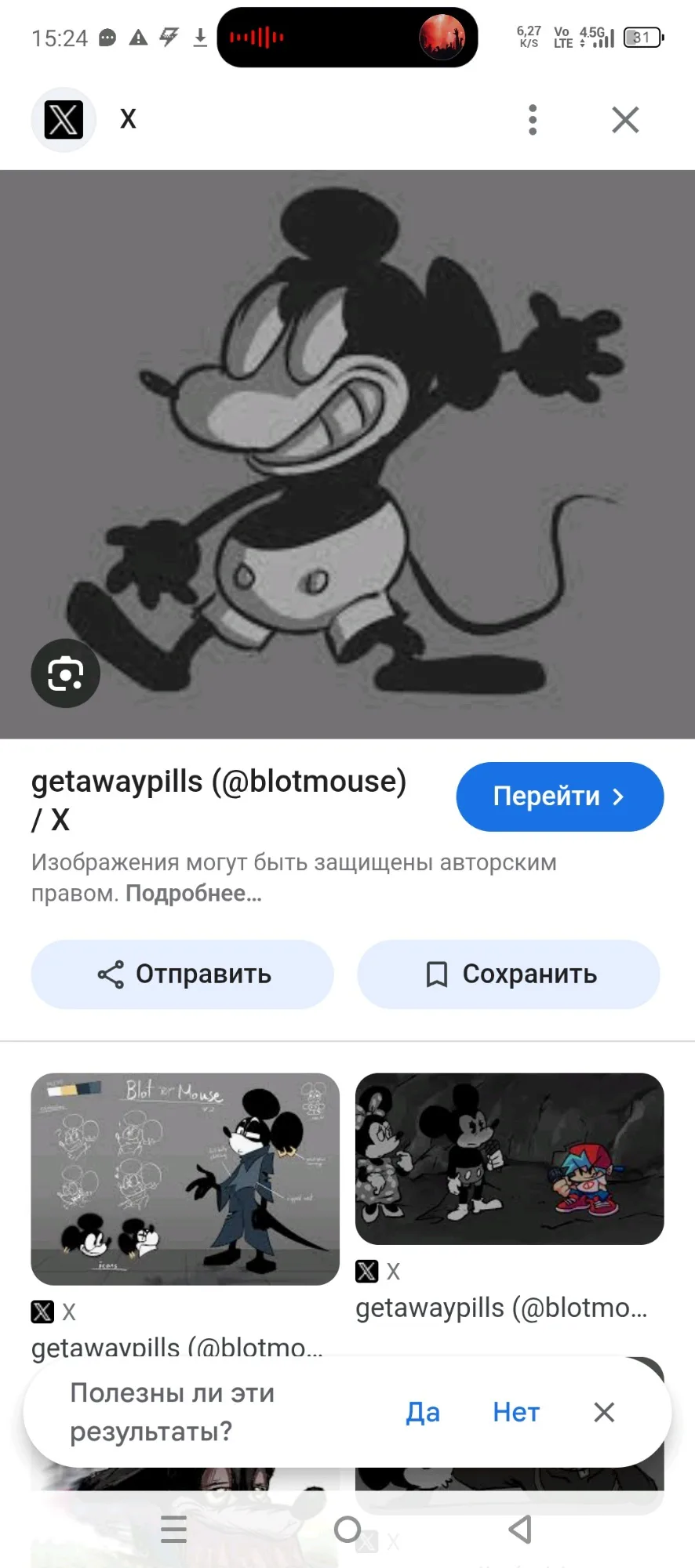Open the Подробнее copyright link

[194, 894]
